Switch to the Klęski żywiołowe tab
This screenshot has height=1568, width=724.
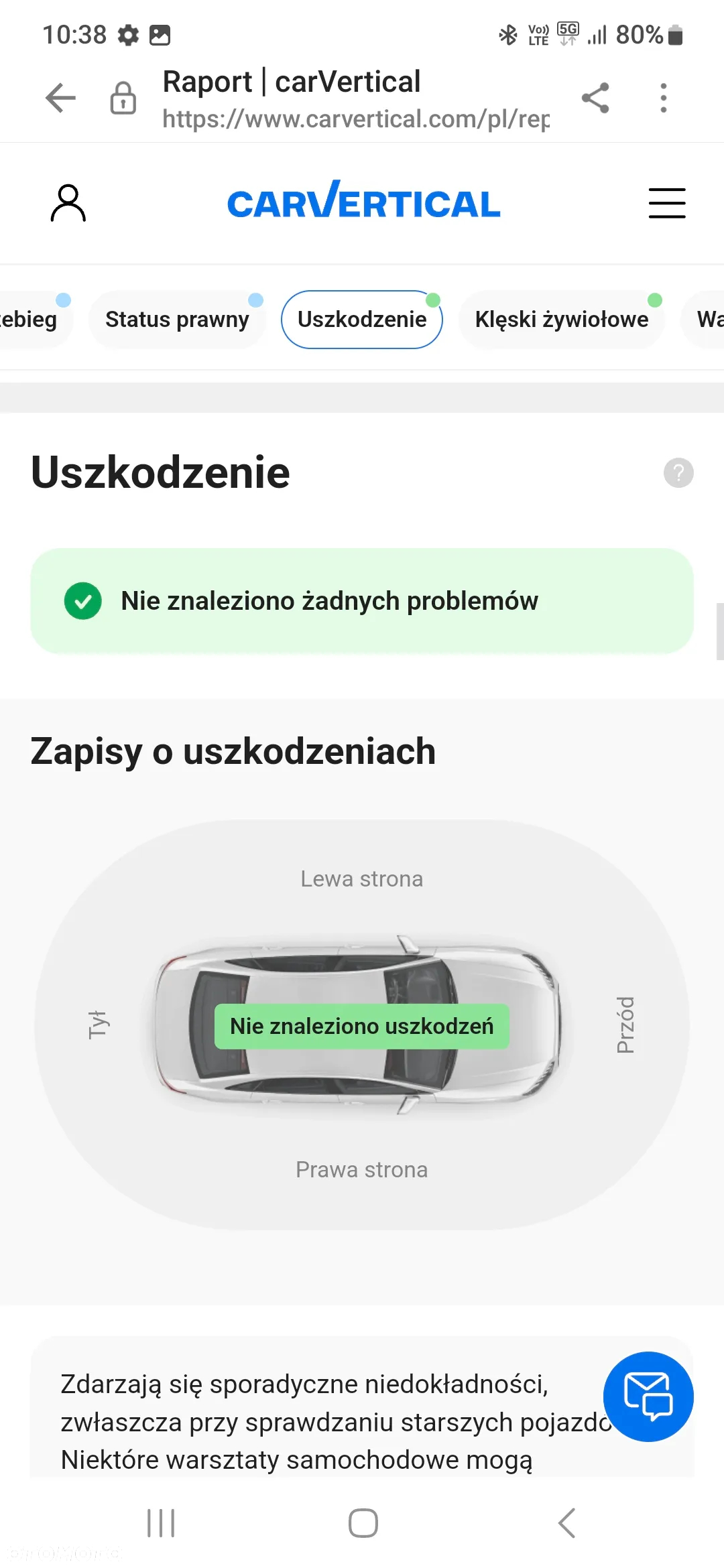point(561,320)
